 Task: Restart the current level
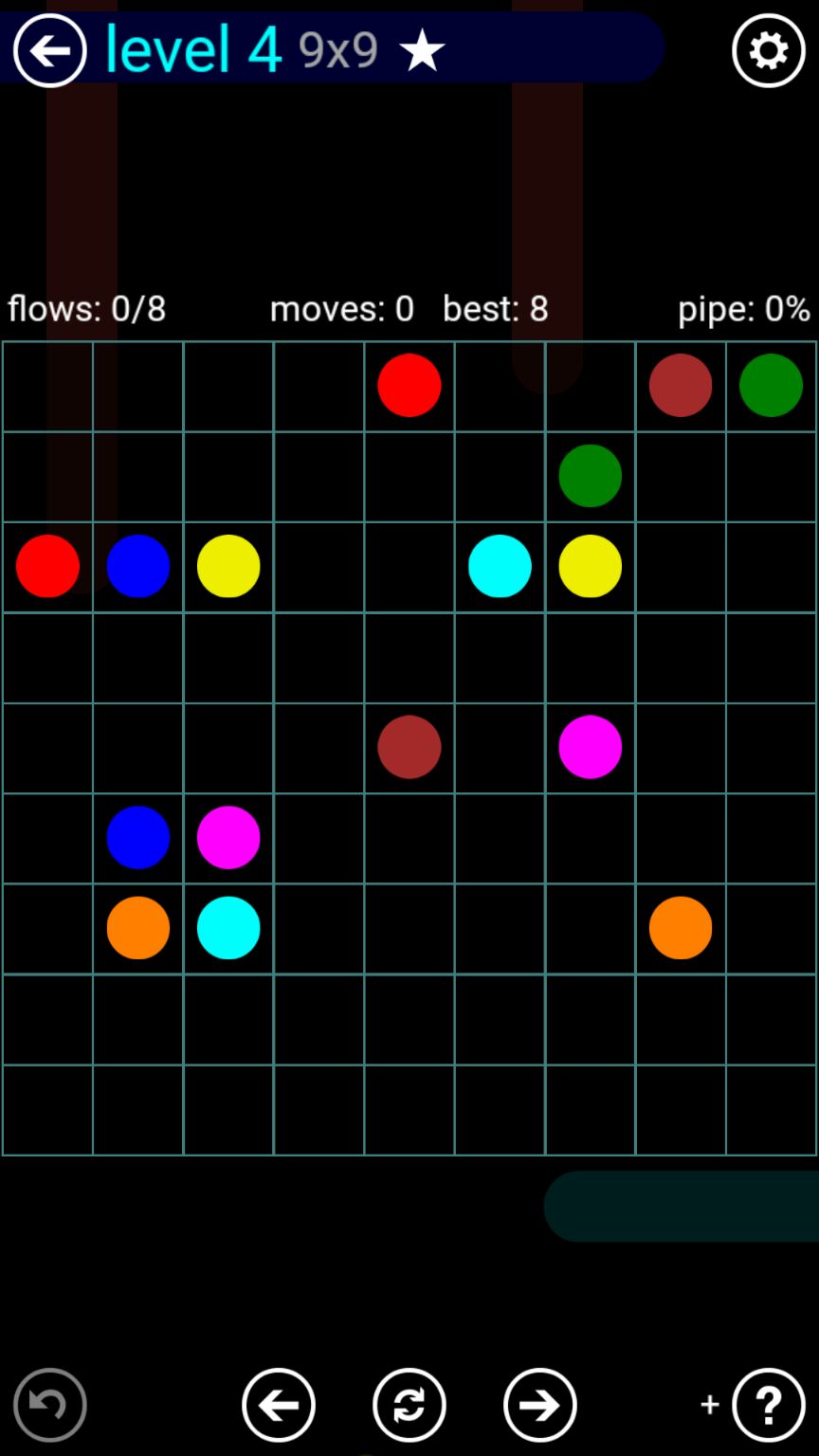[409, 1404]
